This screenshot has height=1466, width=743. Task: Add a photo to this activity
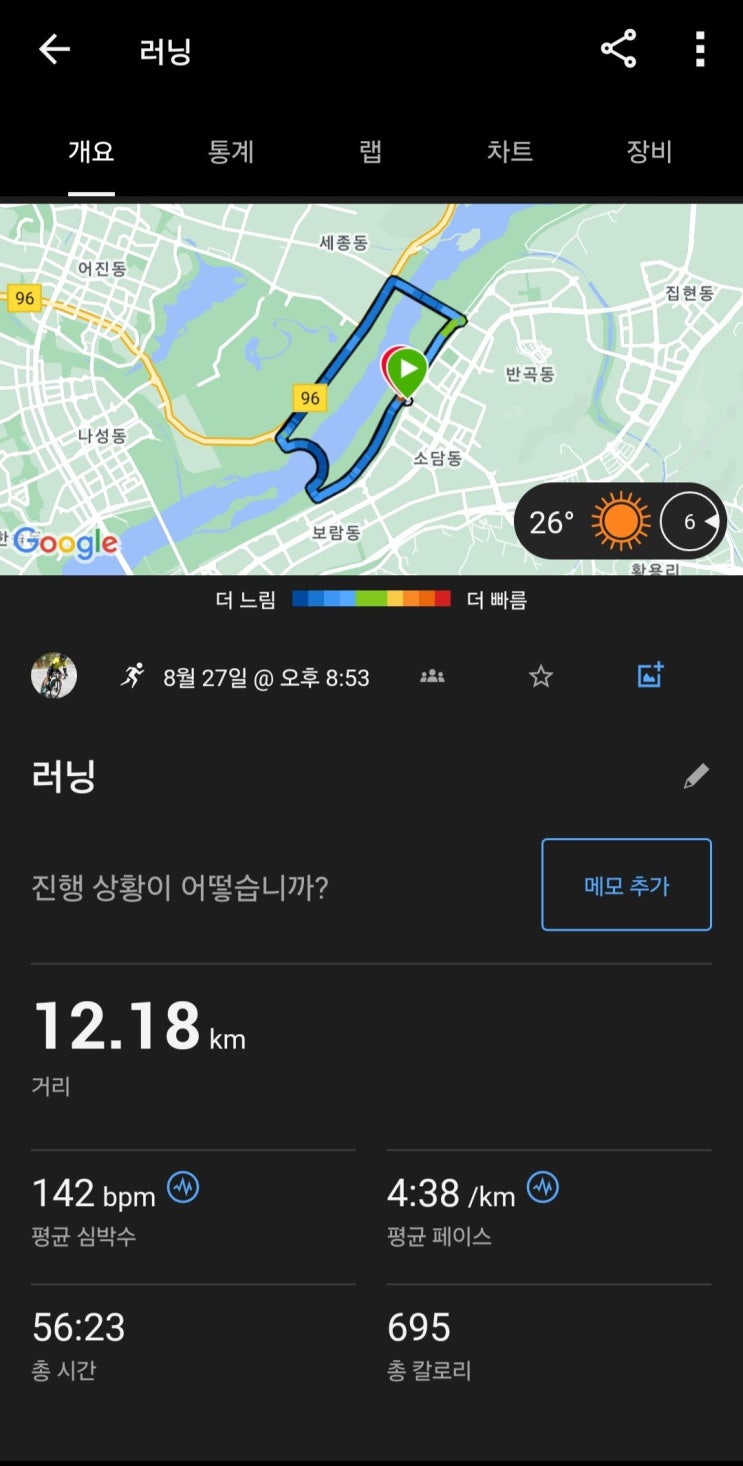(650, 676)
